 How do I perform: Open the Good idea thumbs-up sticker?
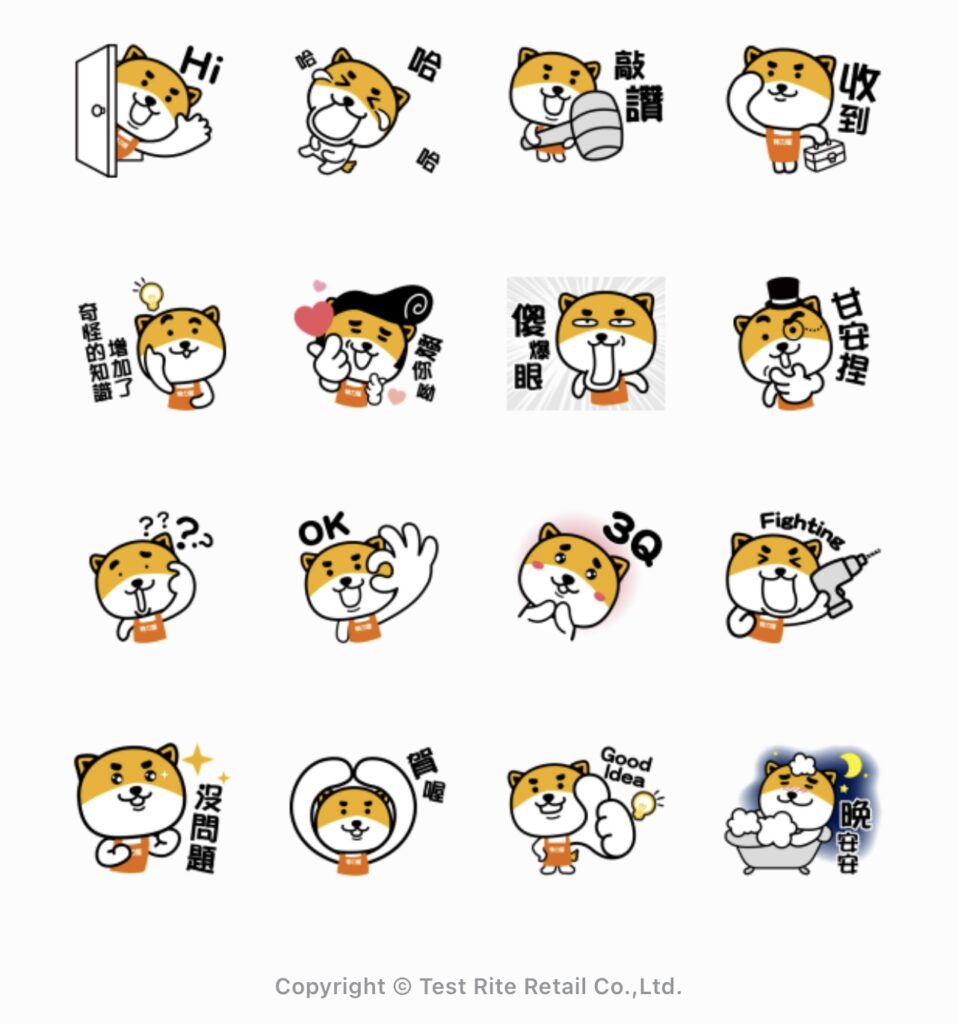click(x=585, y=810)
